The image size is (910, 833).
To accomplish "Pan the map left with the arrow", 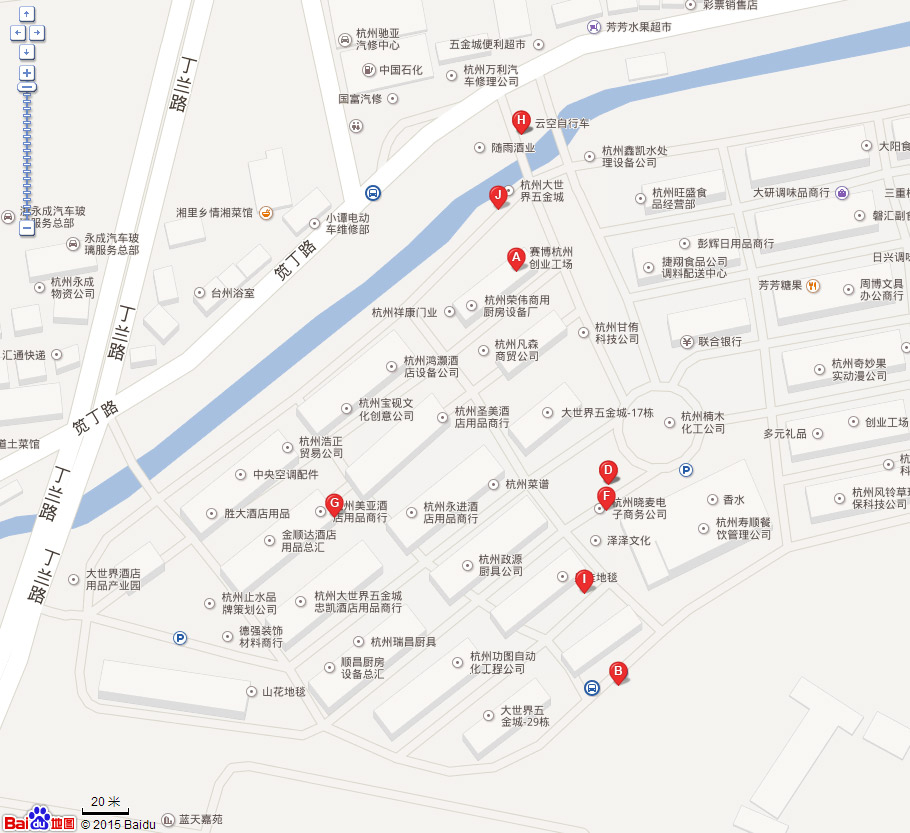I will tap(17, 33).
